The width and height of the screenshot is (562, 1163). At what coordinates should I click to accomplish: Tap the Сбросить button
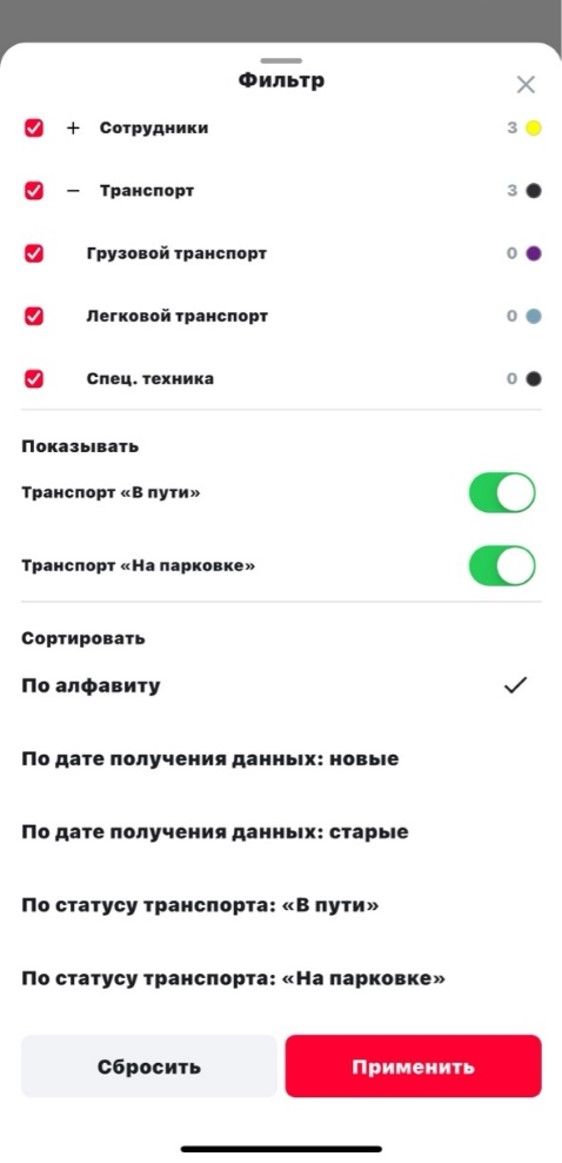[x=149, y=1067]
